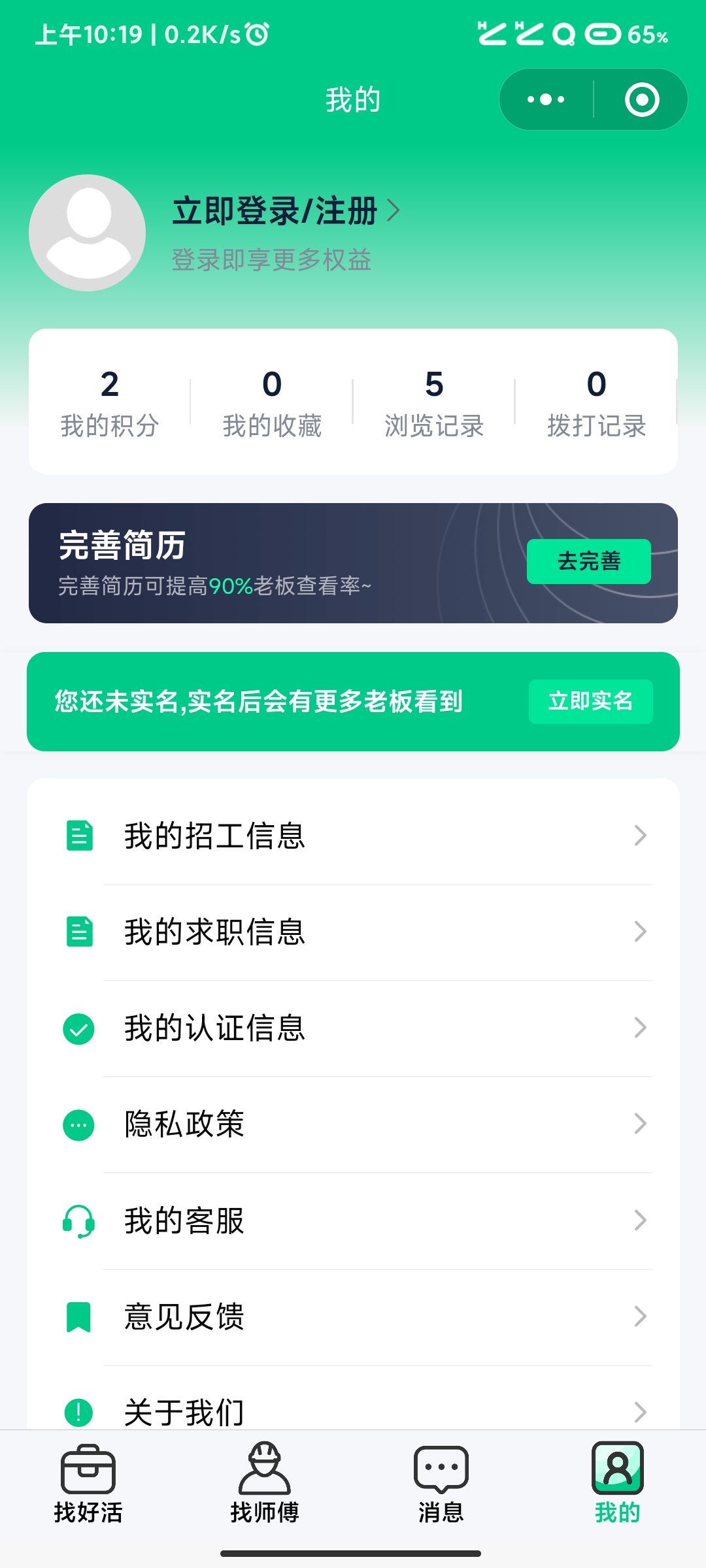Close the mini program with the circle icon
This screenshot has width=706, height=1568.
[x=641, y=100]
